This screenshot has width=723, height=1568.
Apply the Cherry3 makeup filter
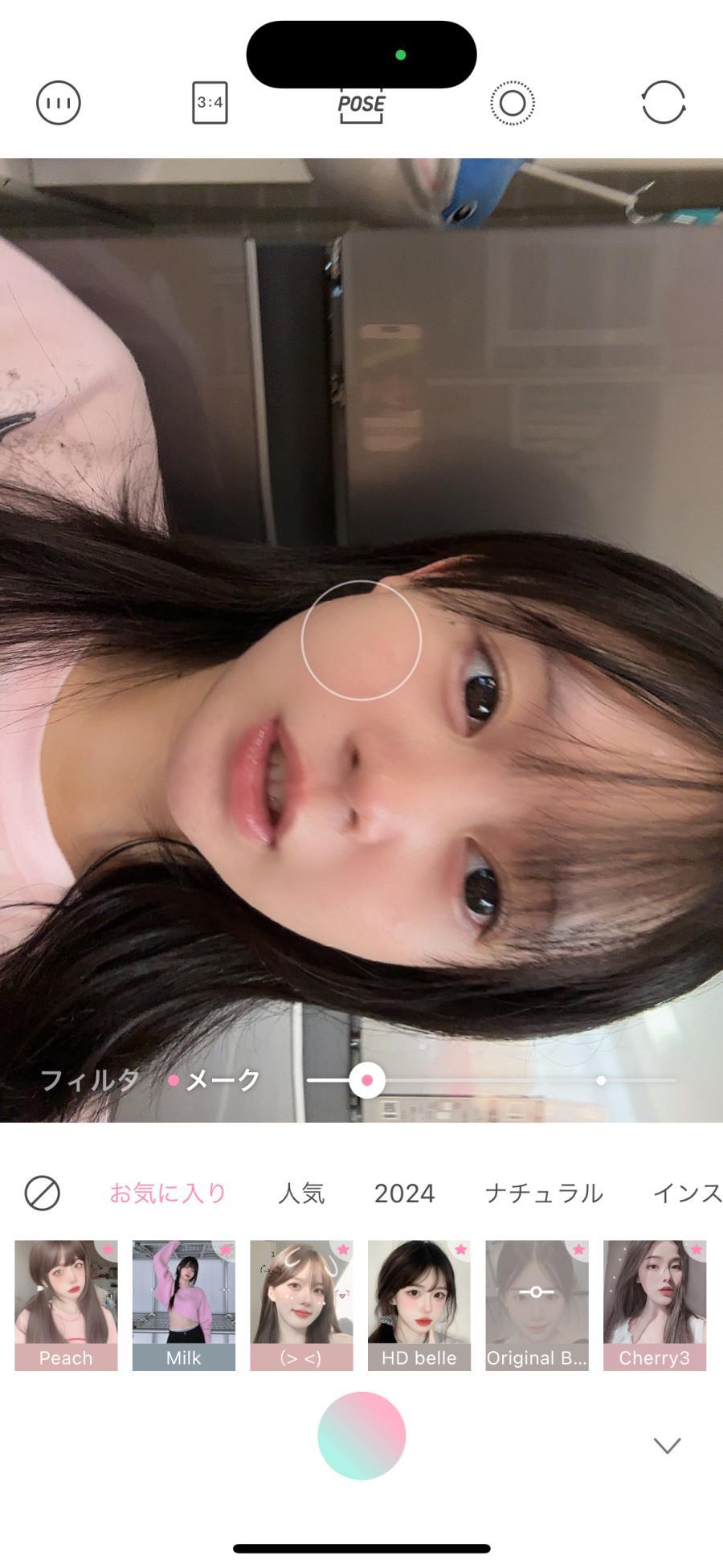click(655, 1305)
